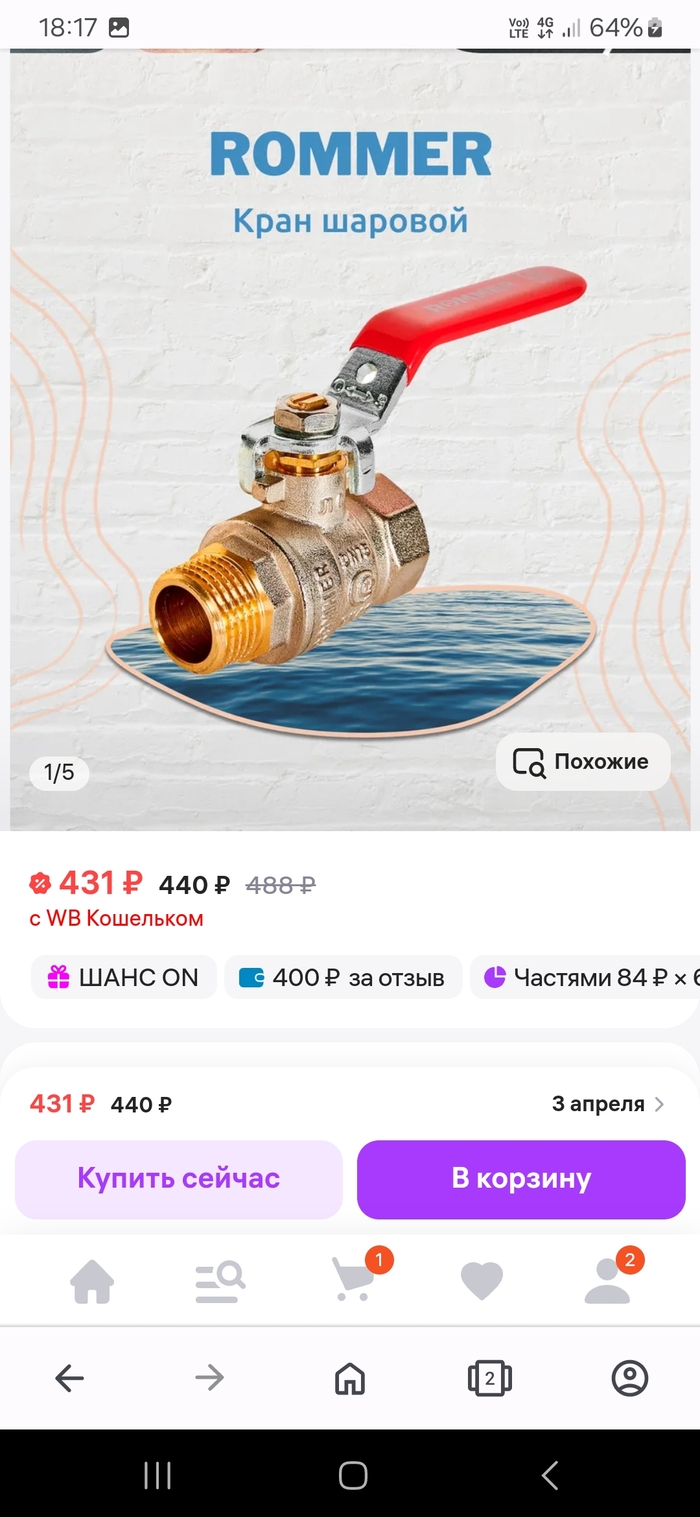Show open browser tabs

tap(489, 1379)
